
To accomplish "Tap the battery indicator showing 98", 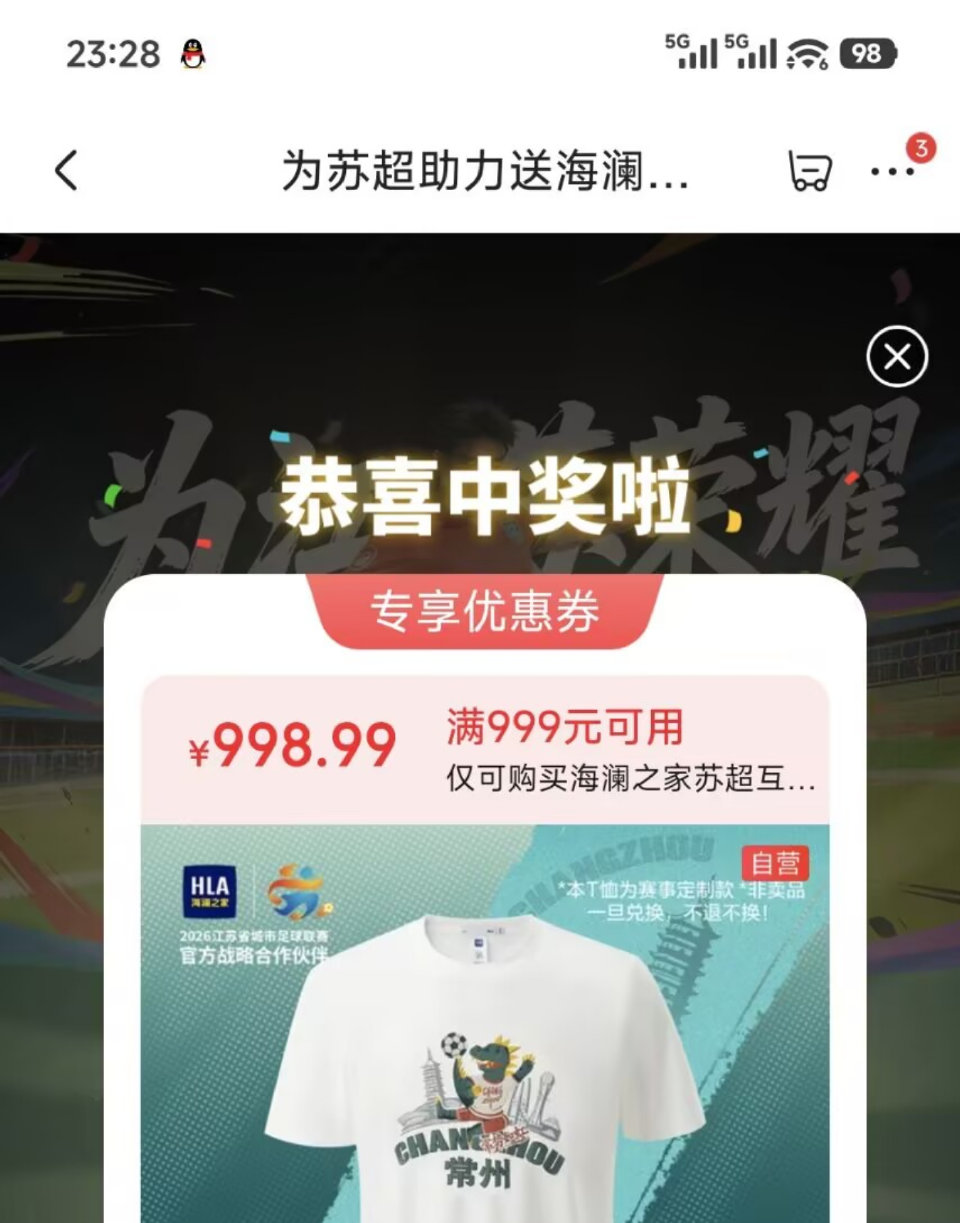I will point(866,53).
